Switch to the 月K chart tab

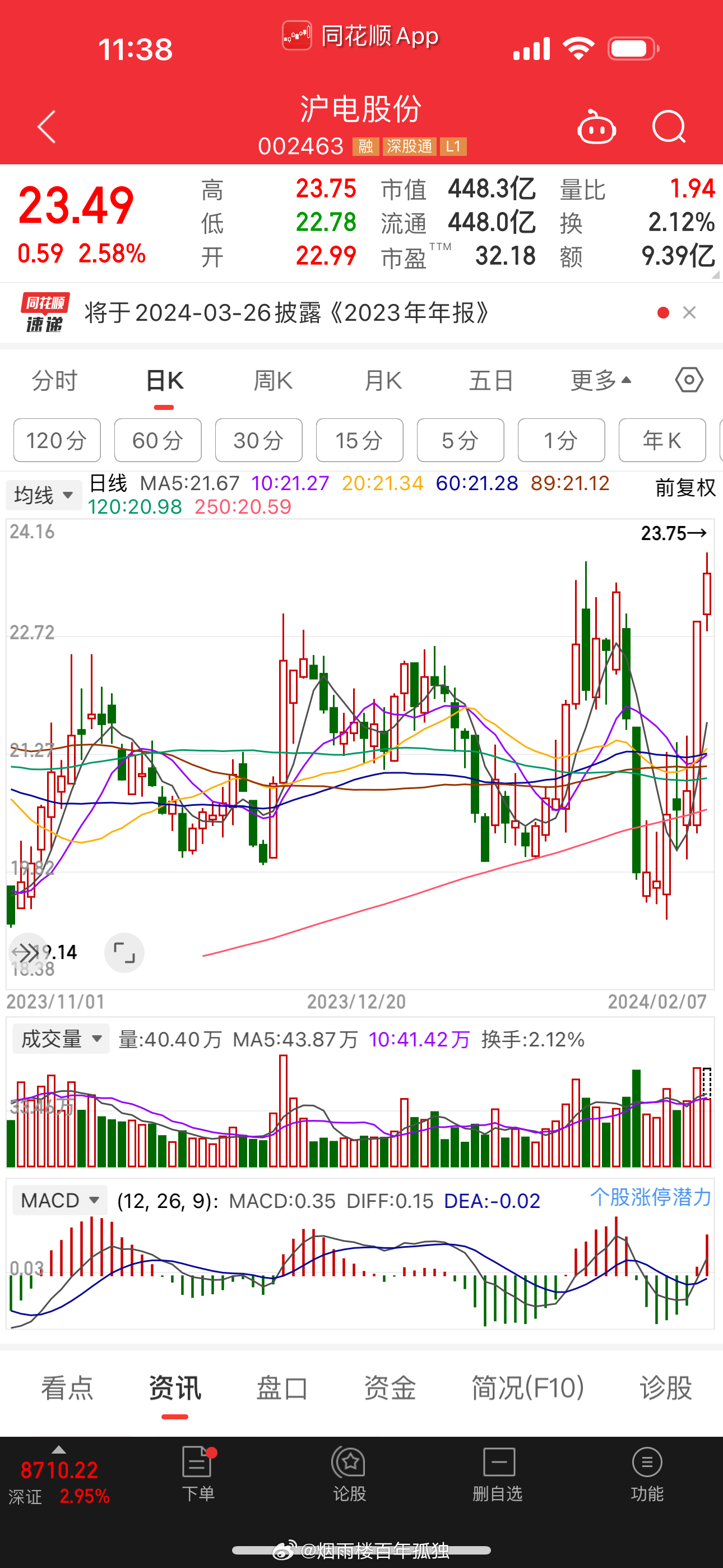pos(383,381)
